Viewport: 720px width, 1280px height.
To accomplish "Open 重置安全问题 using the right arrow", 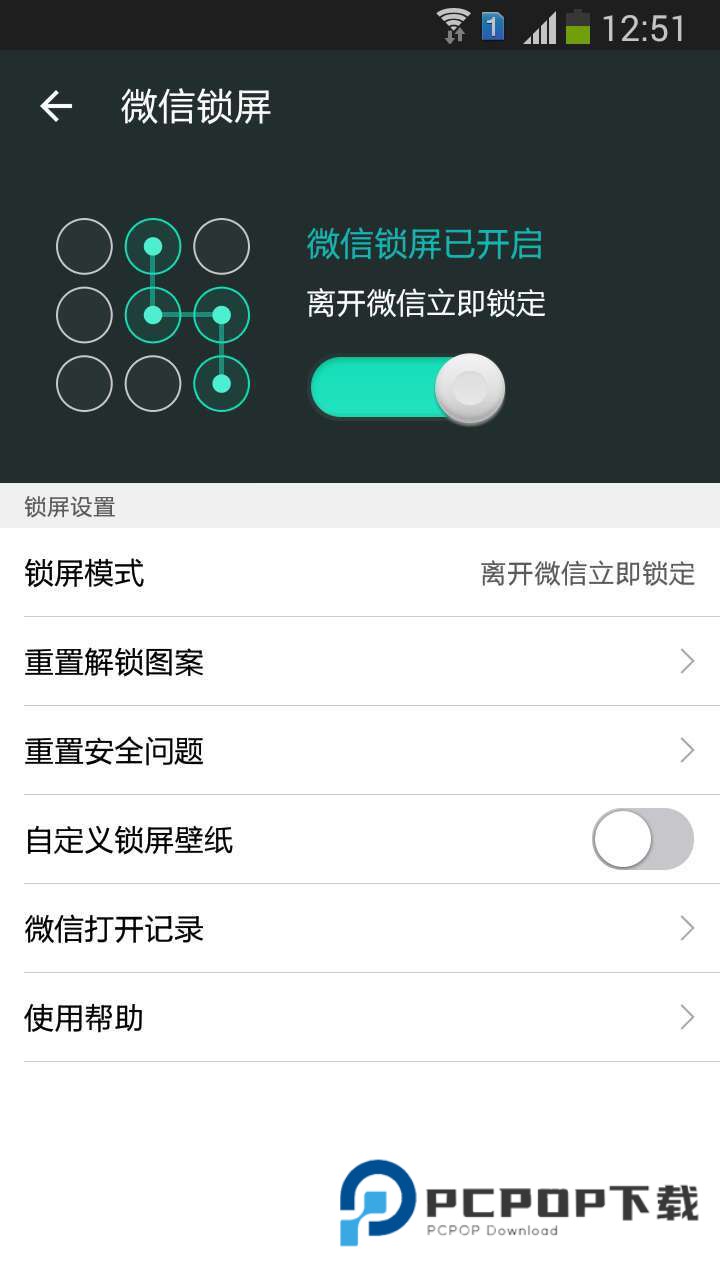I will (686, 750).
